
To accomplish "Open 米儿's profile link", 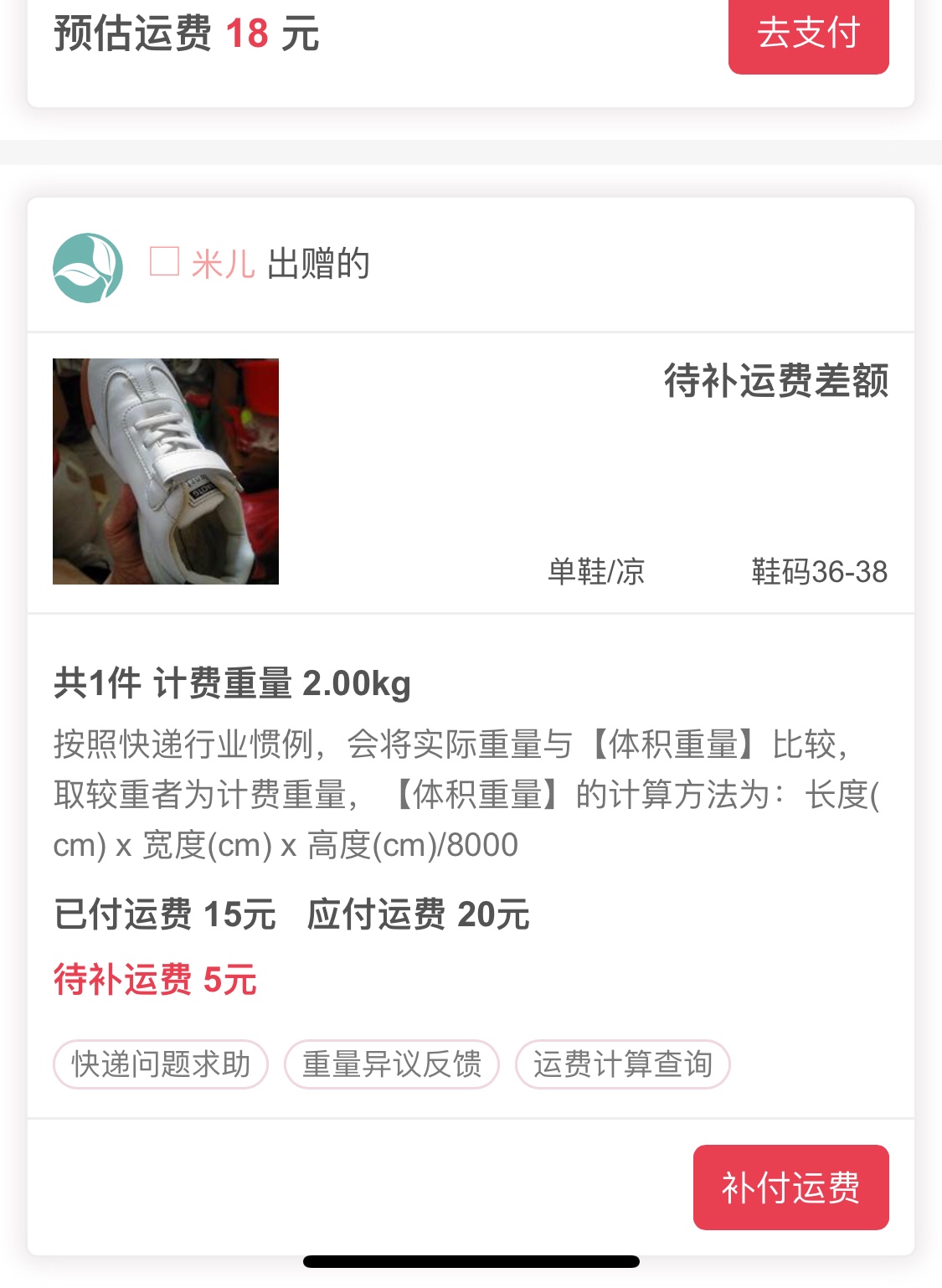I will pos(222,265).
